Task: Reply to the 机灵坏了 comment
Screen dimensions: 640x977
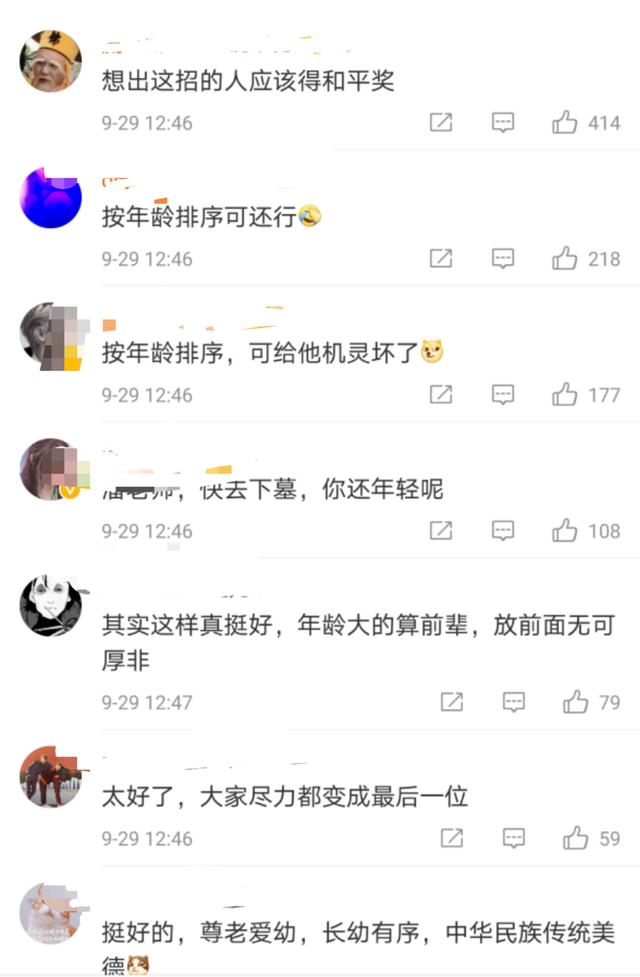Action: click(x=503, y=395)
